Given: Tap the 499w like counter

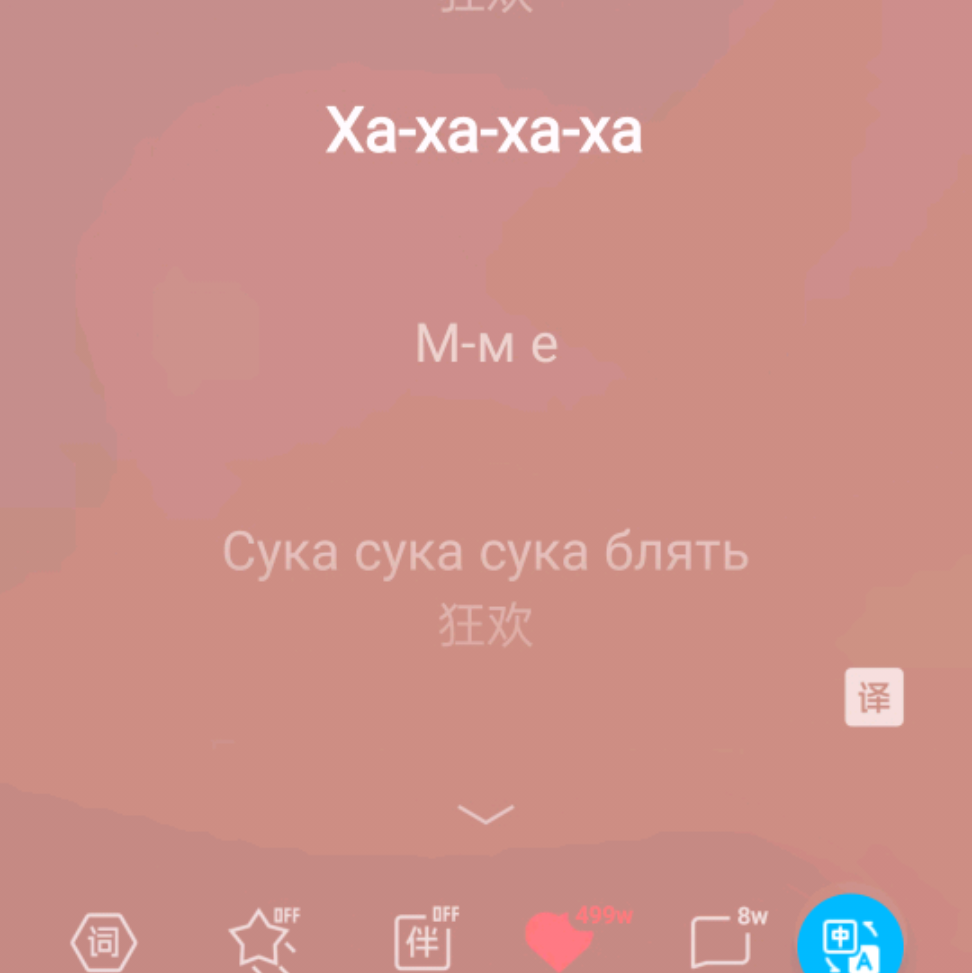Looking at the screenshot, I should pos(604,913).
